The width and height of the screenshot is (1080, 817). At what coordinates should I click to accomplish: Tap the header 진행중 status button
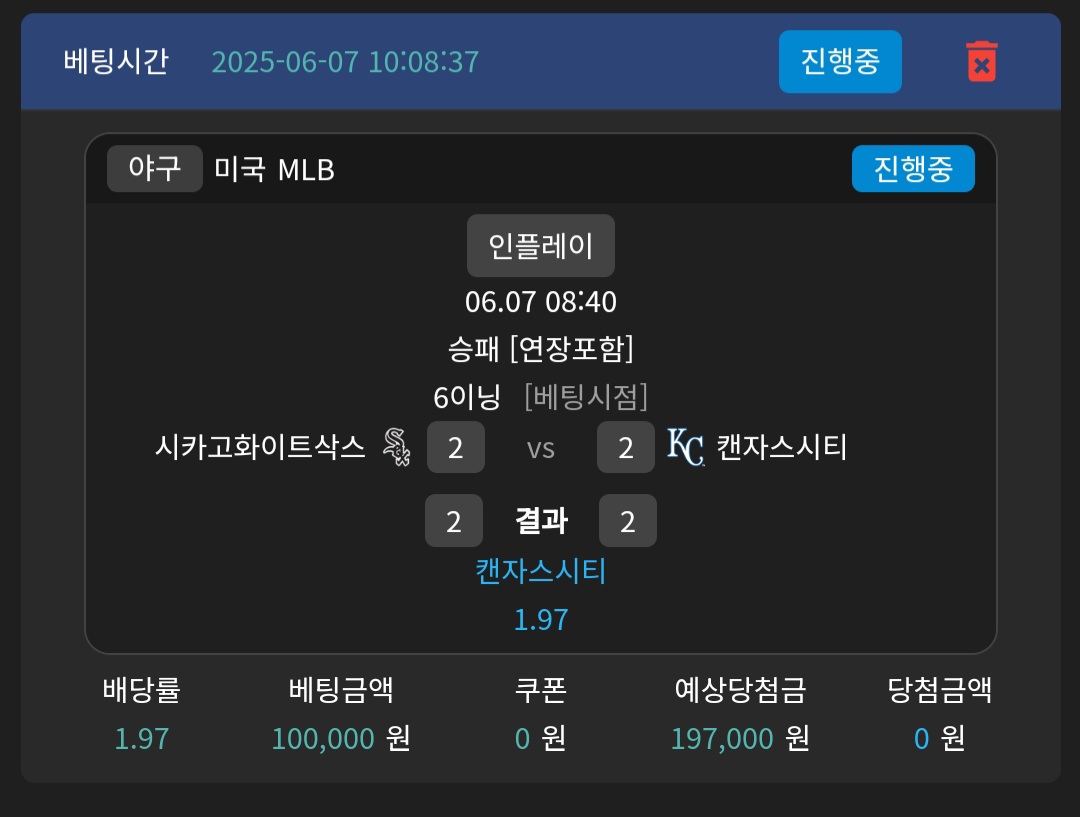840,62
